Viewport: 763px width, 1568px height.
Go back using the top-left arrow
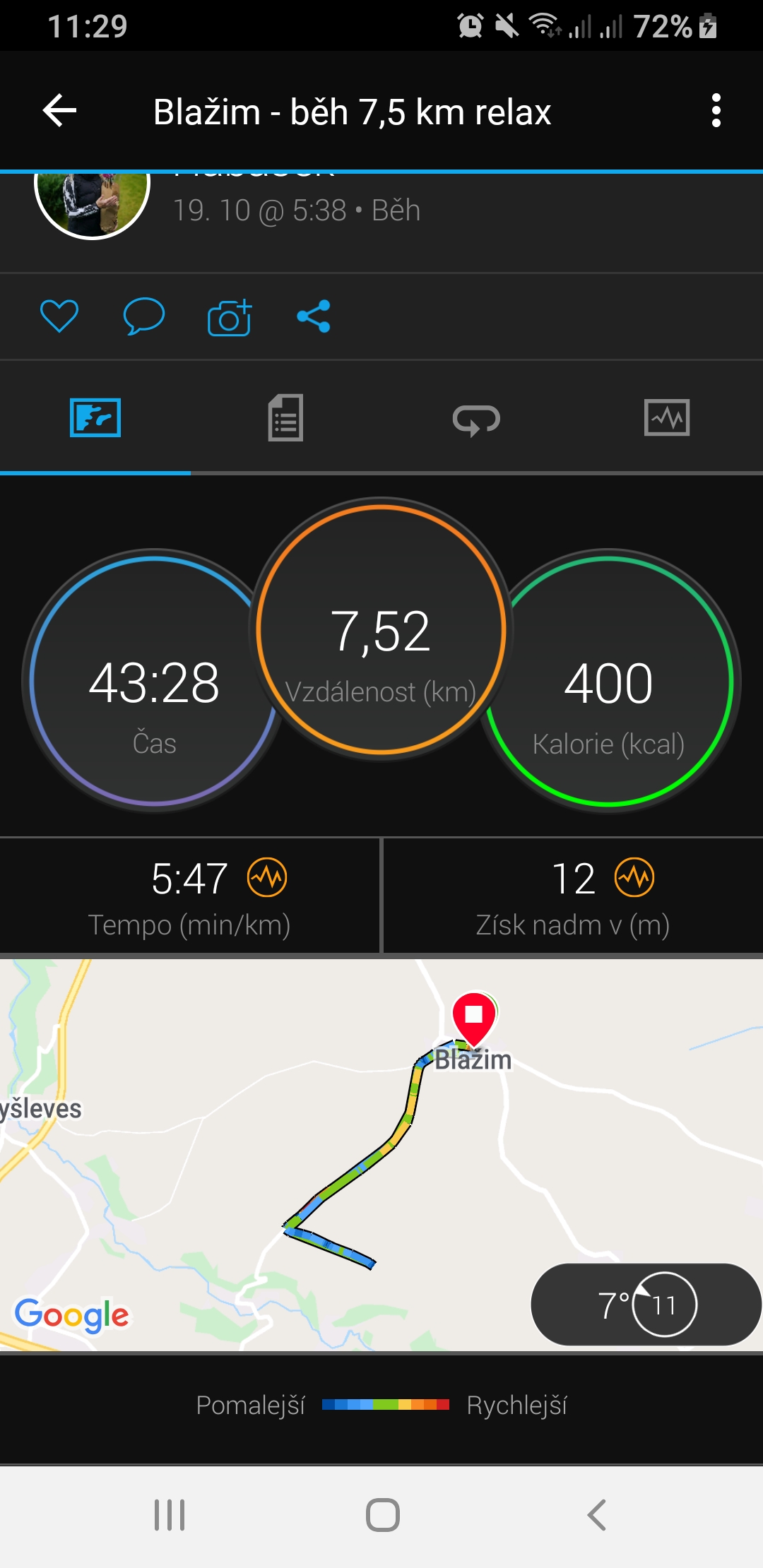click(60, 111)
